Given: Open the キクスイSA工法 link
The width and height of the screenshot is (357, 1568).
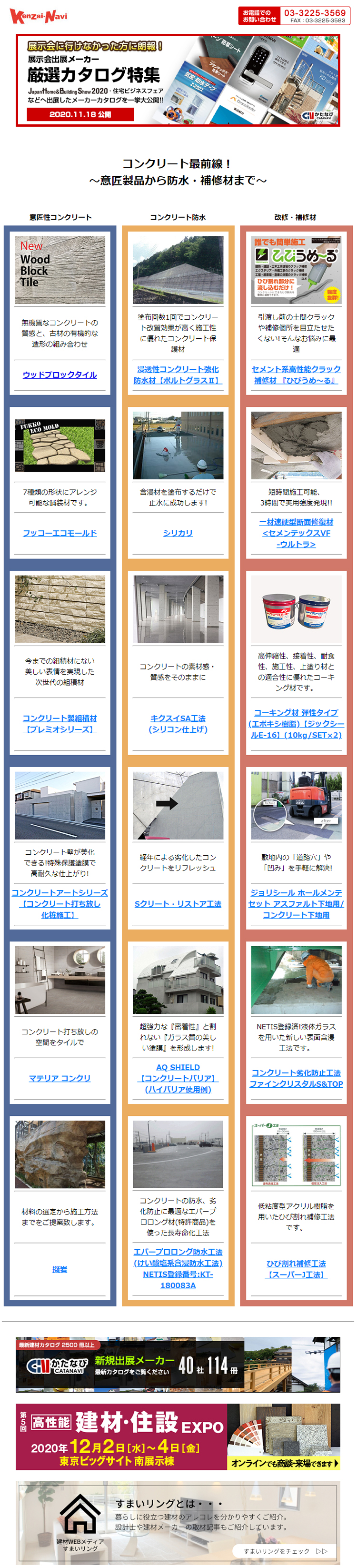Looking at the screenshot, I should (178, 723).
